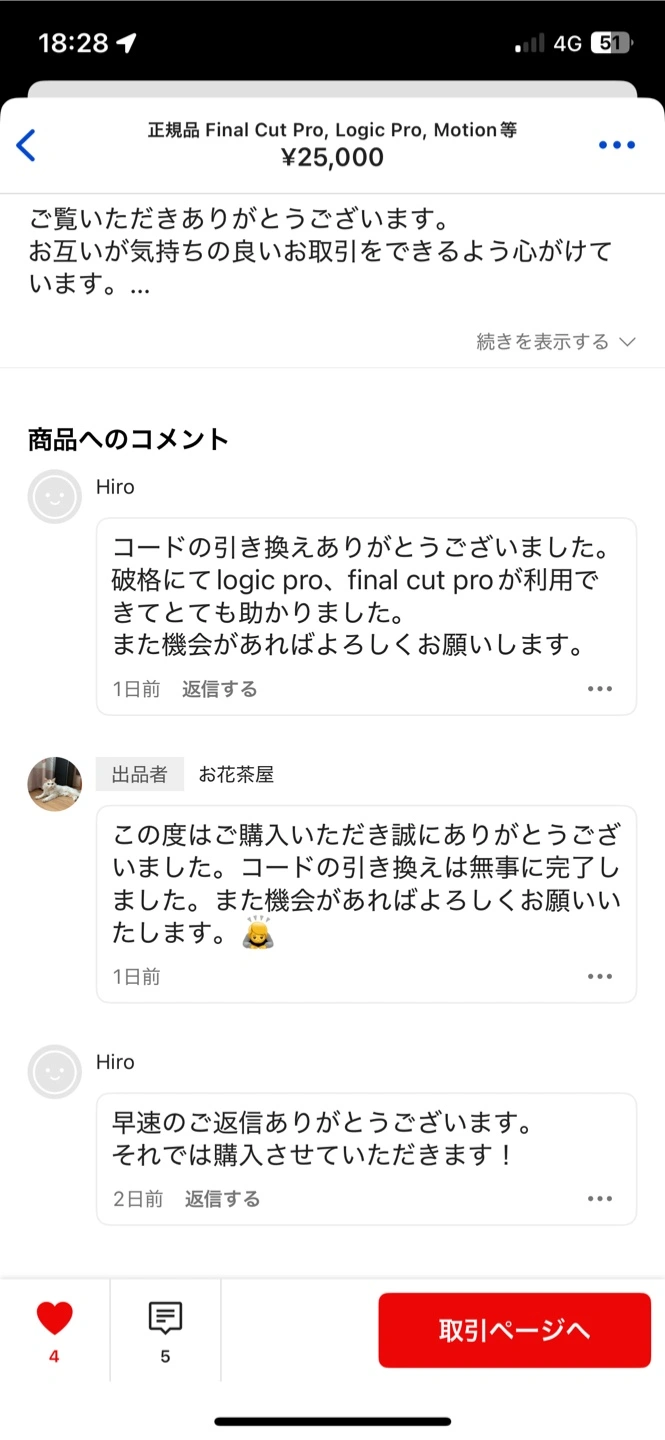Toggle the heart like button

54,1320
